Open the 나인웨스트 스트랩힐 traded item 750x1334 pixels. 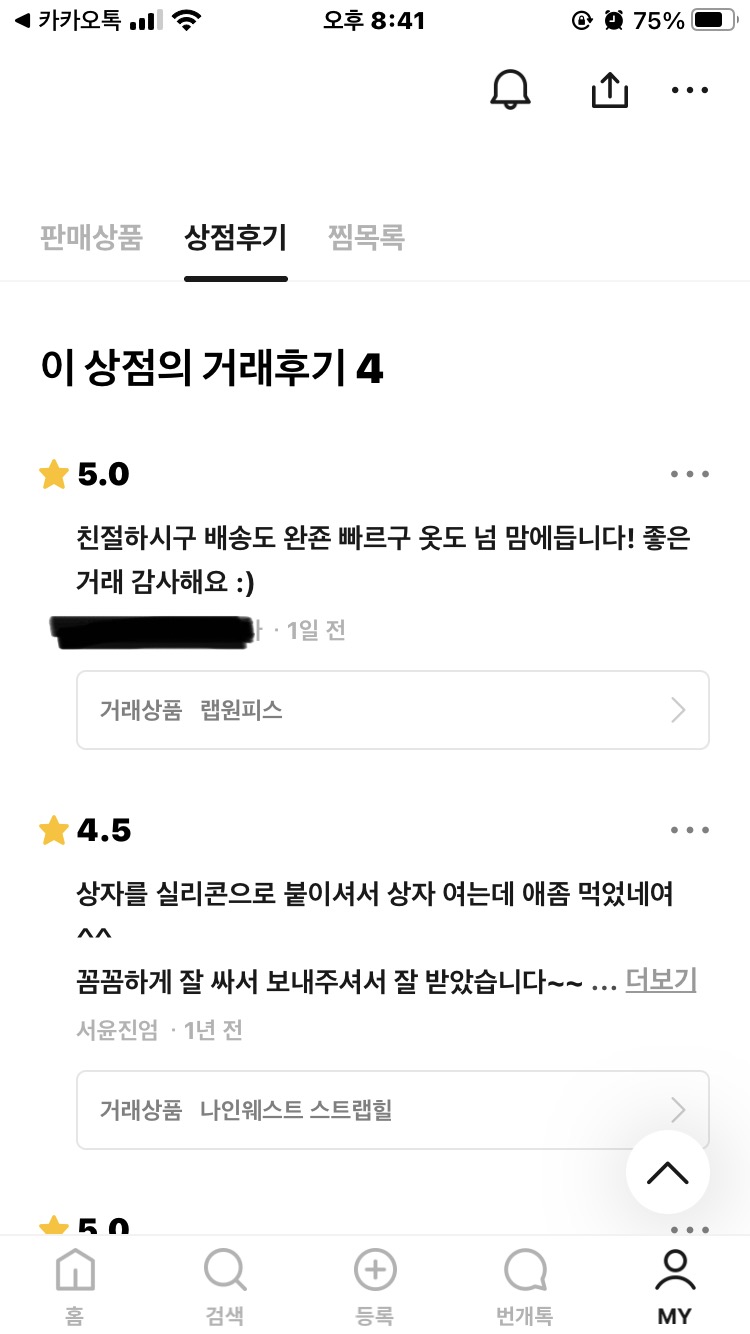[x=392, y=1110]
